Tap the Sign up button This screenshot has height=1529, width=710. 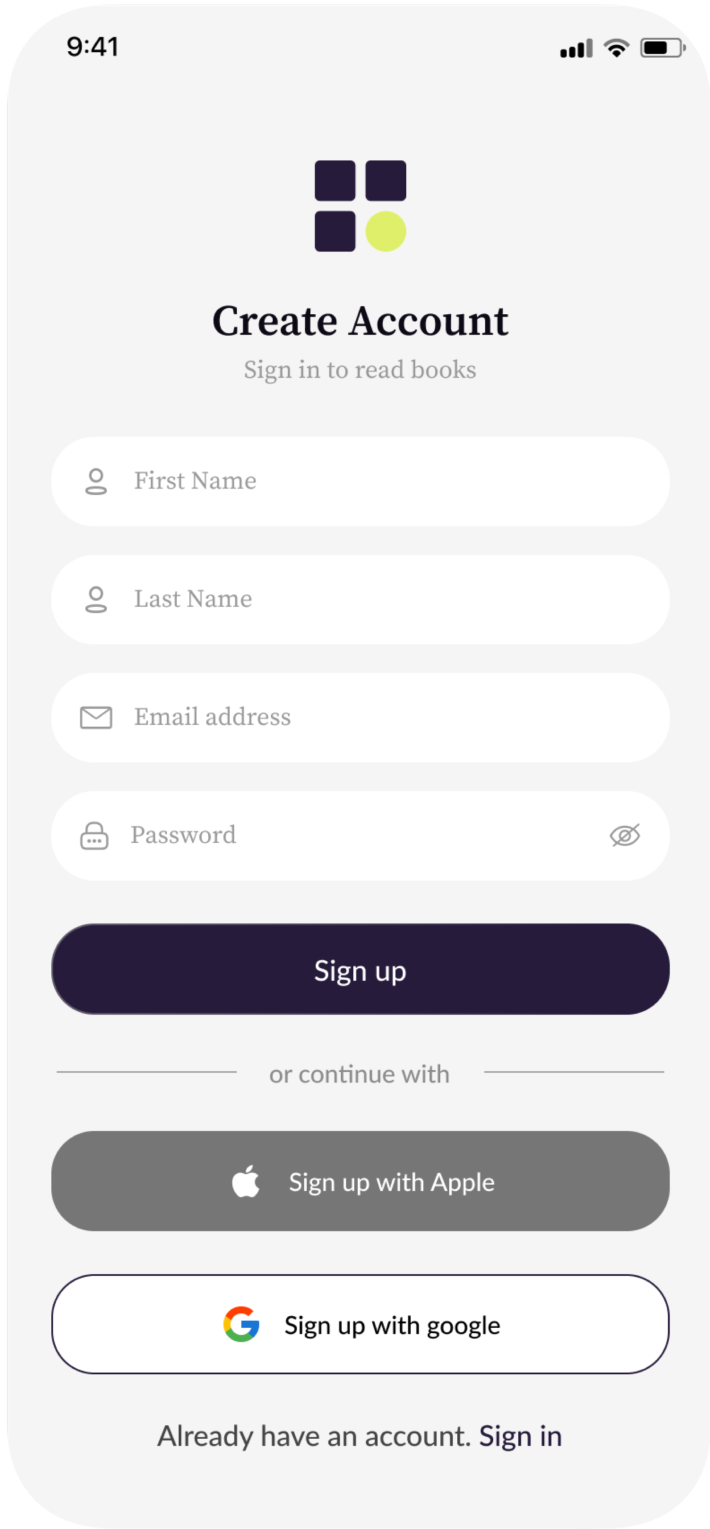(x=360, y=970)
